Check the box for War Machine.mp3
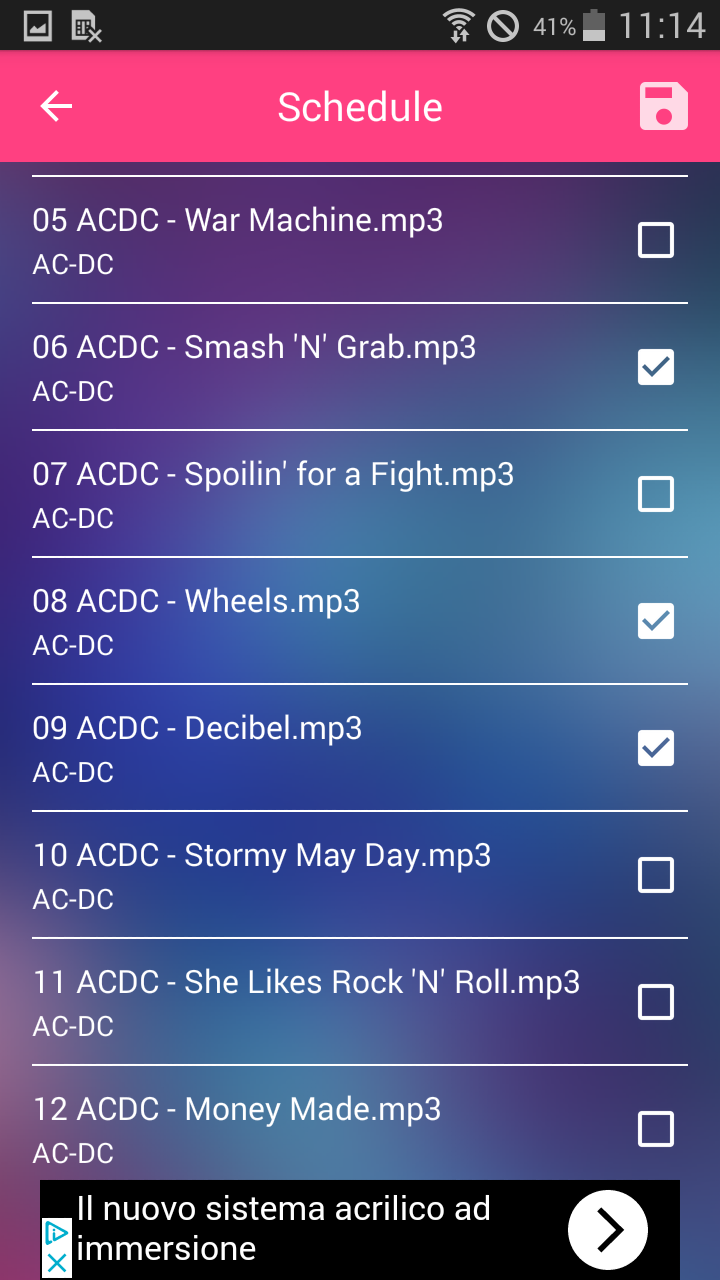This screenshot has height=1280, width=720. click(656, 240)
